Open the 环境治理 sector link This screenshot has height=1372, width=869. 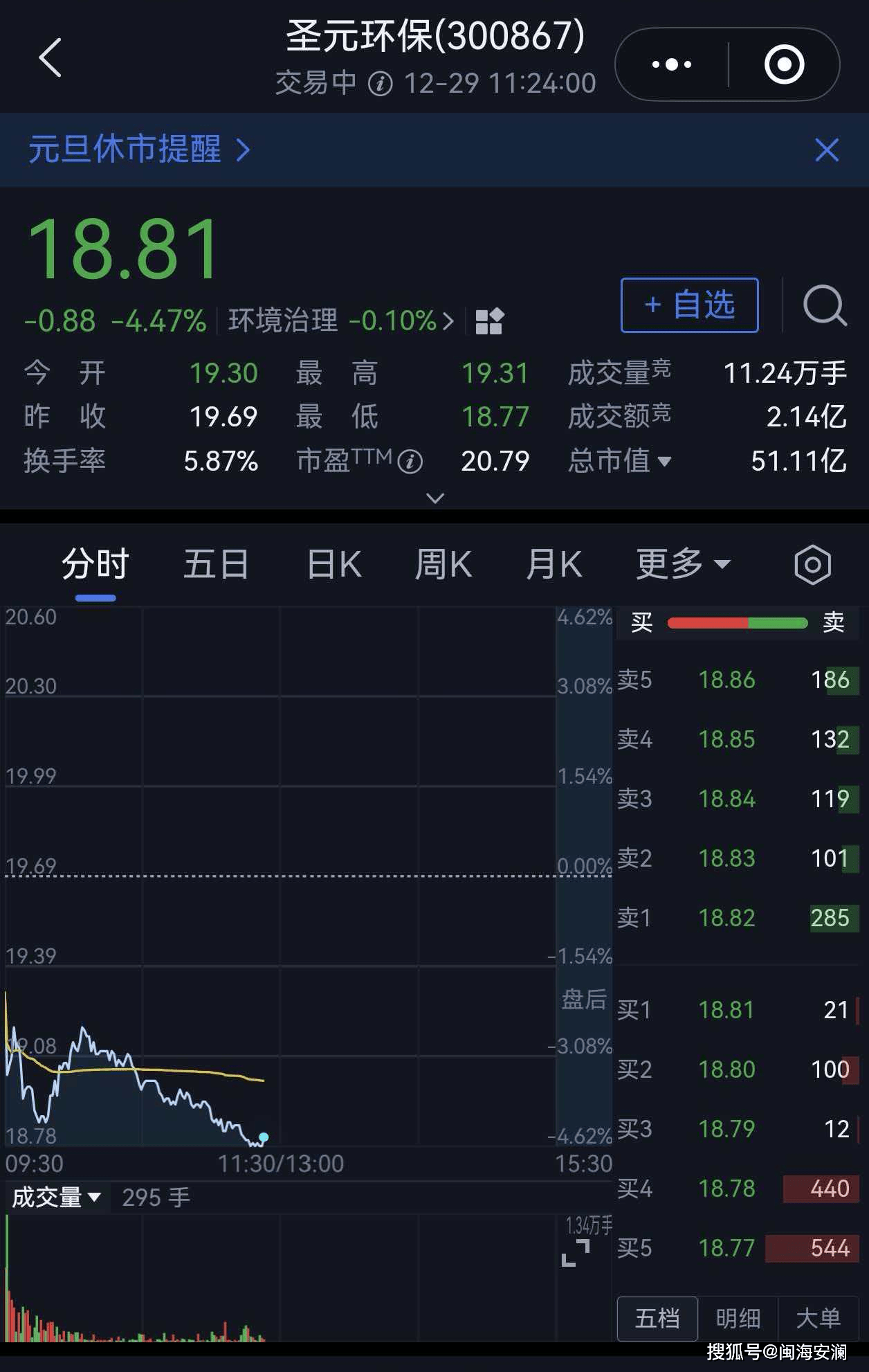[x=340, y=321]
